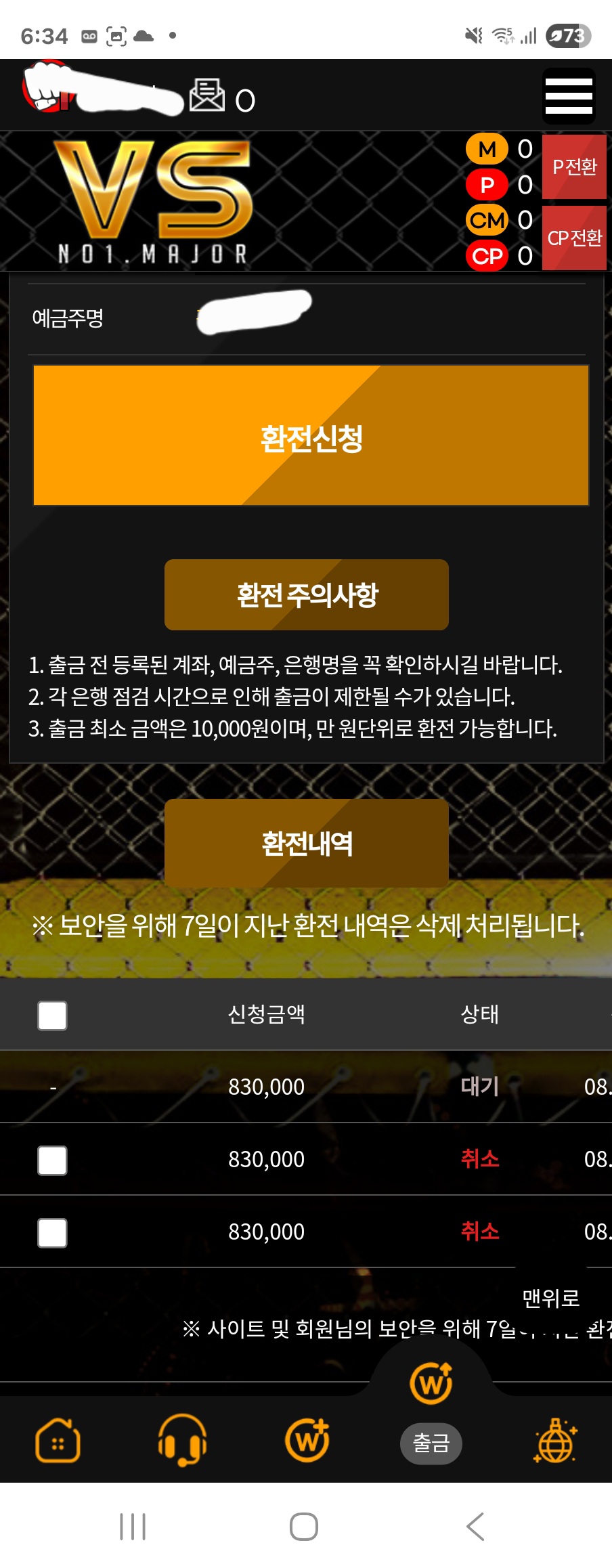The width and height of the screenshot is (612, 1568).
Task: Submit the 환전신청 request
Action: (x=311, y=436)
